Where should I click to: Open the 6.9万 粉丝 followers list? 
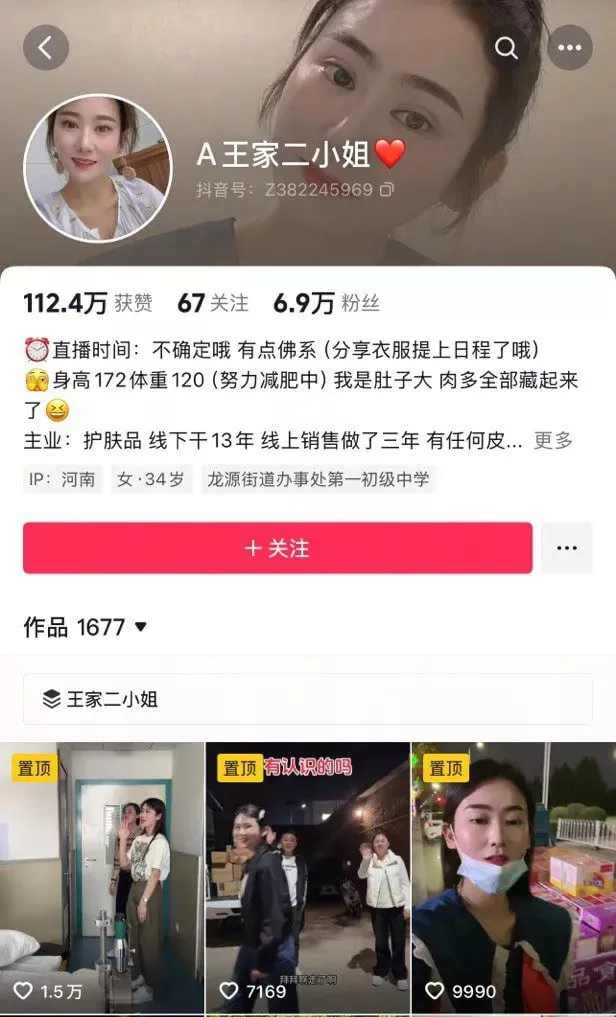pos(325,303)
